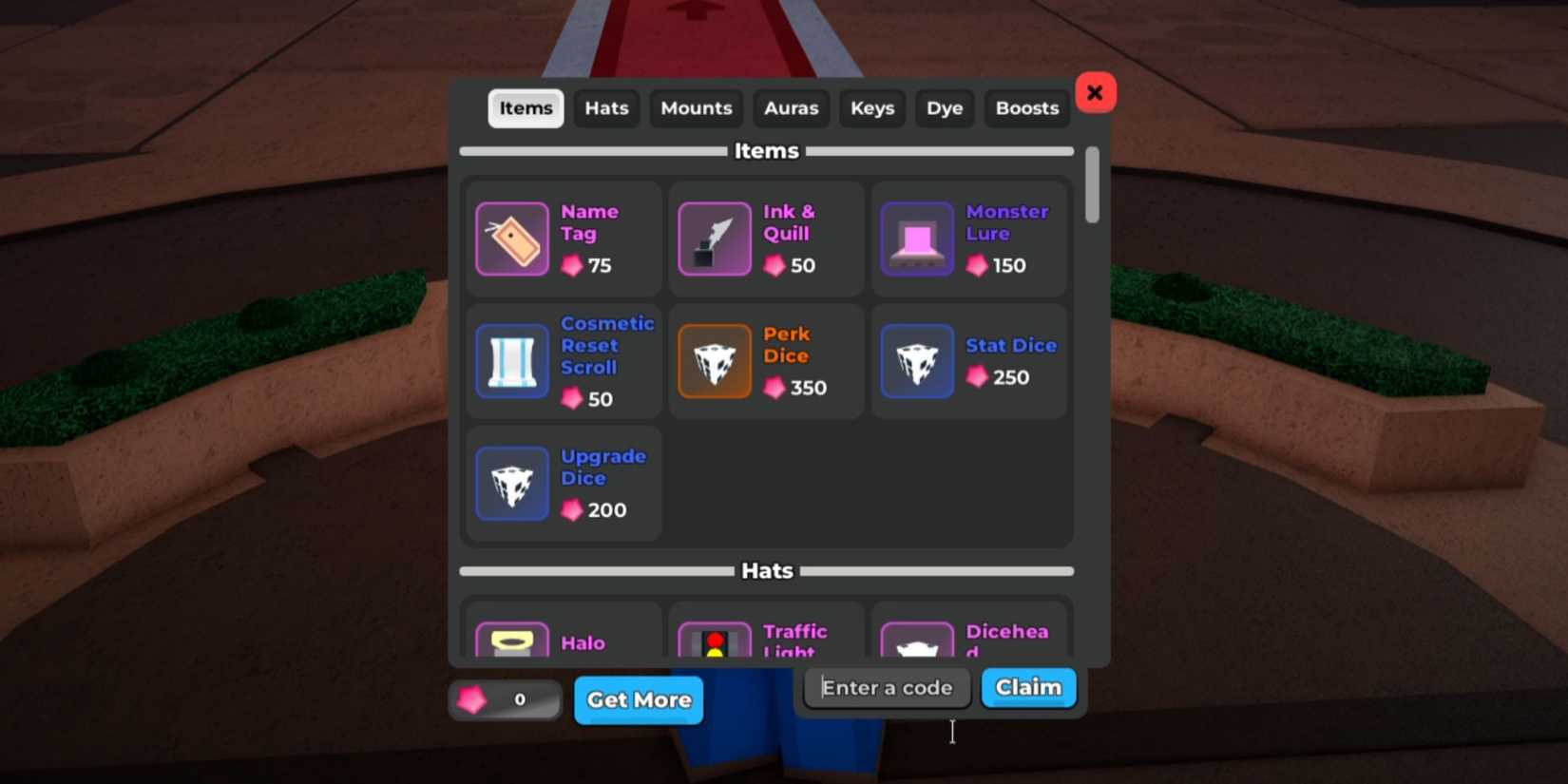Close the shop window
The height and width of the screenshot is (784, 1568).
1095,93
